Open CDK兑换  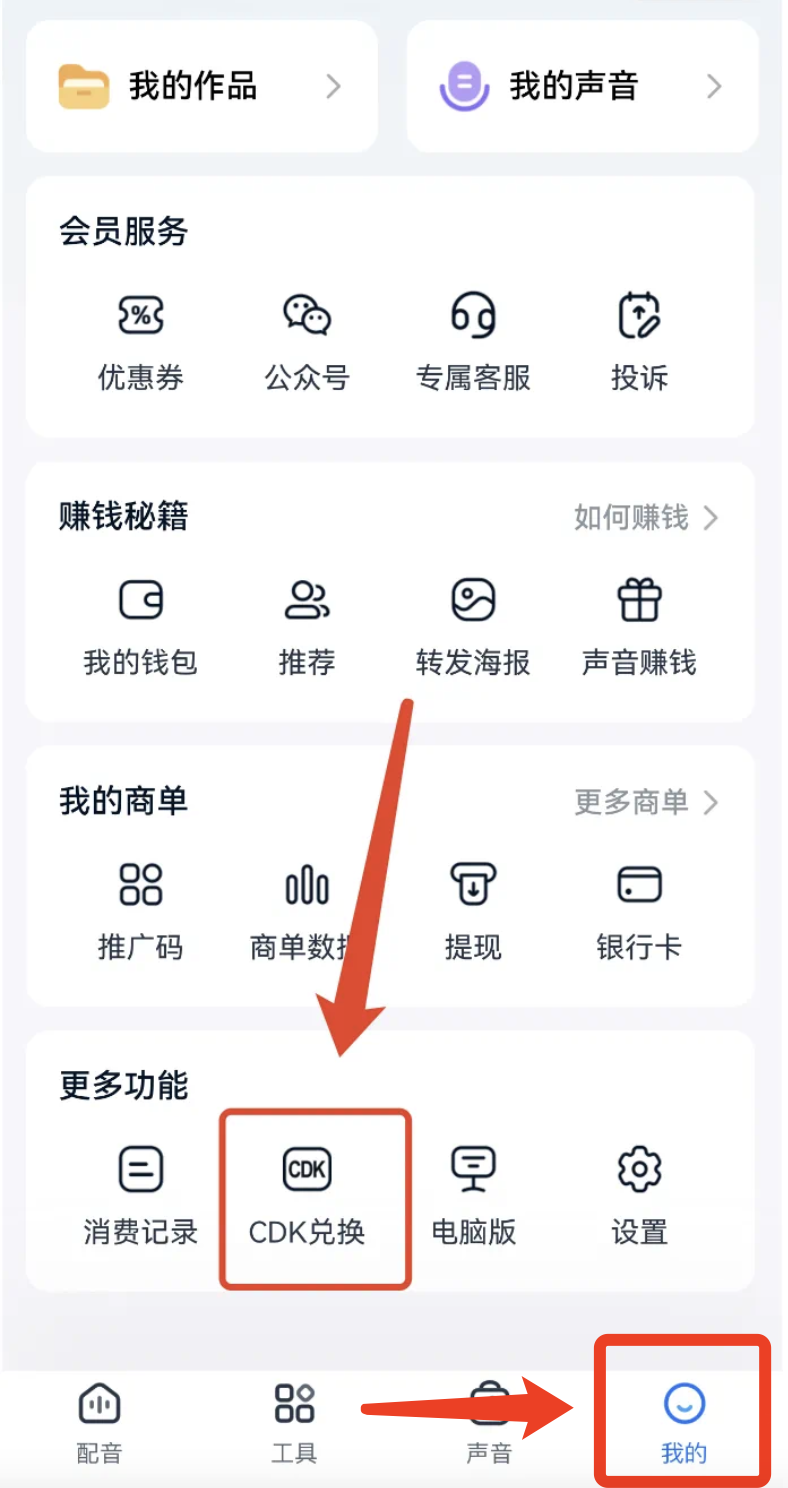[307, 1194]
